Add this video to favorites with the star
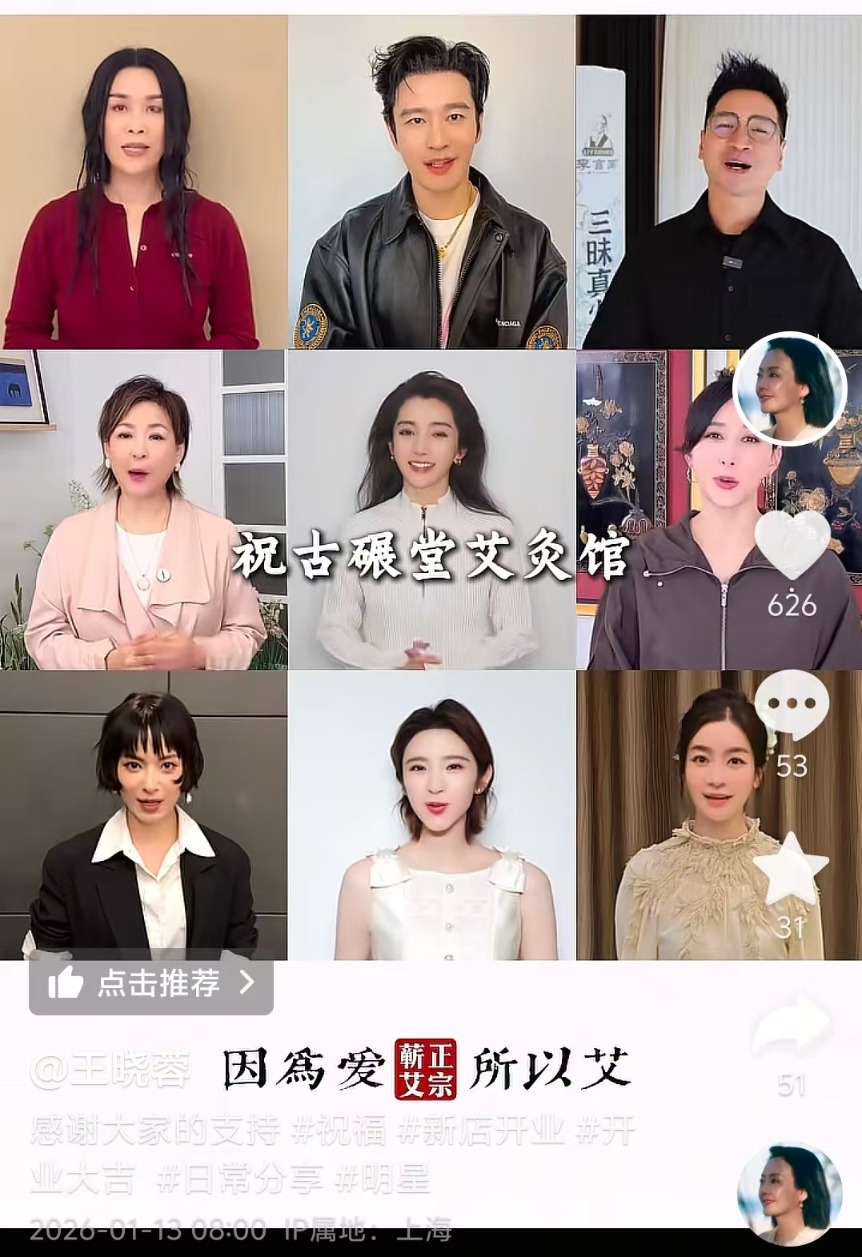The width and height of the screenshot is (862, 1257). pos(790,870)
